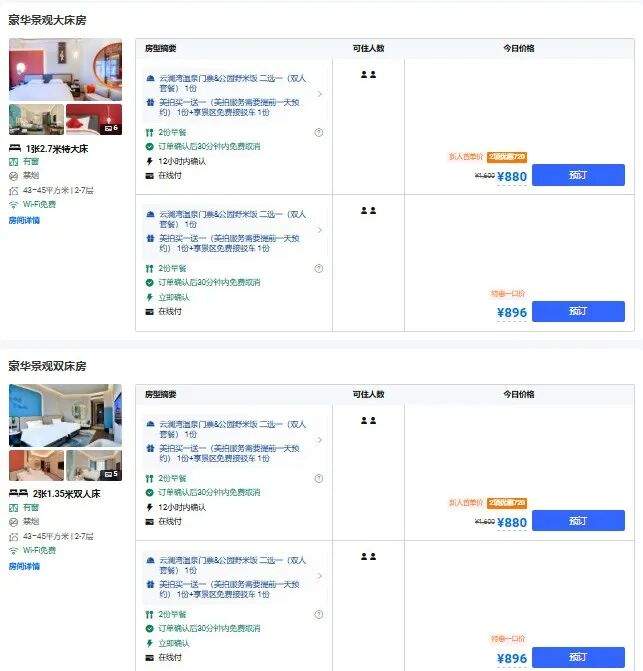The width and height of the screenshot is (643, 671).
Task: Book 豪华景观双床房 at ¥896
Action: (578, 657)
